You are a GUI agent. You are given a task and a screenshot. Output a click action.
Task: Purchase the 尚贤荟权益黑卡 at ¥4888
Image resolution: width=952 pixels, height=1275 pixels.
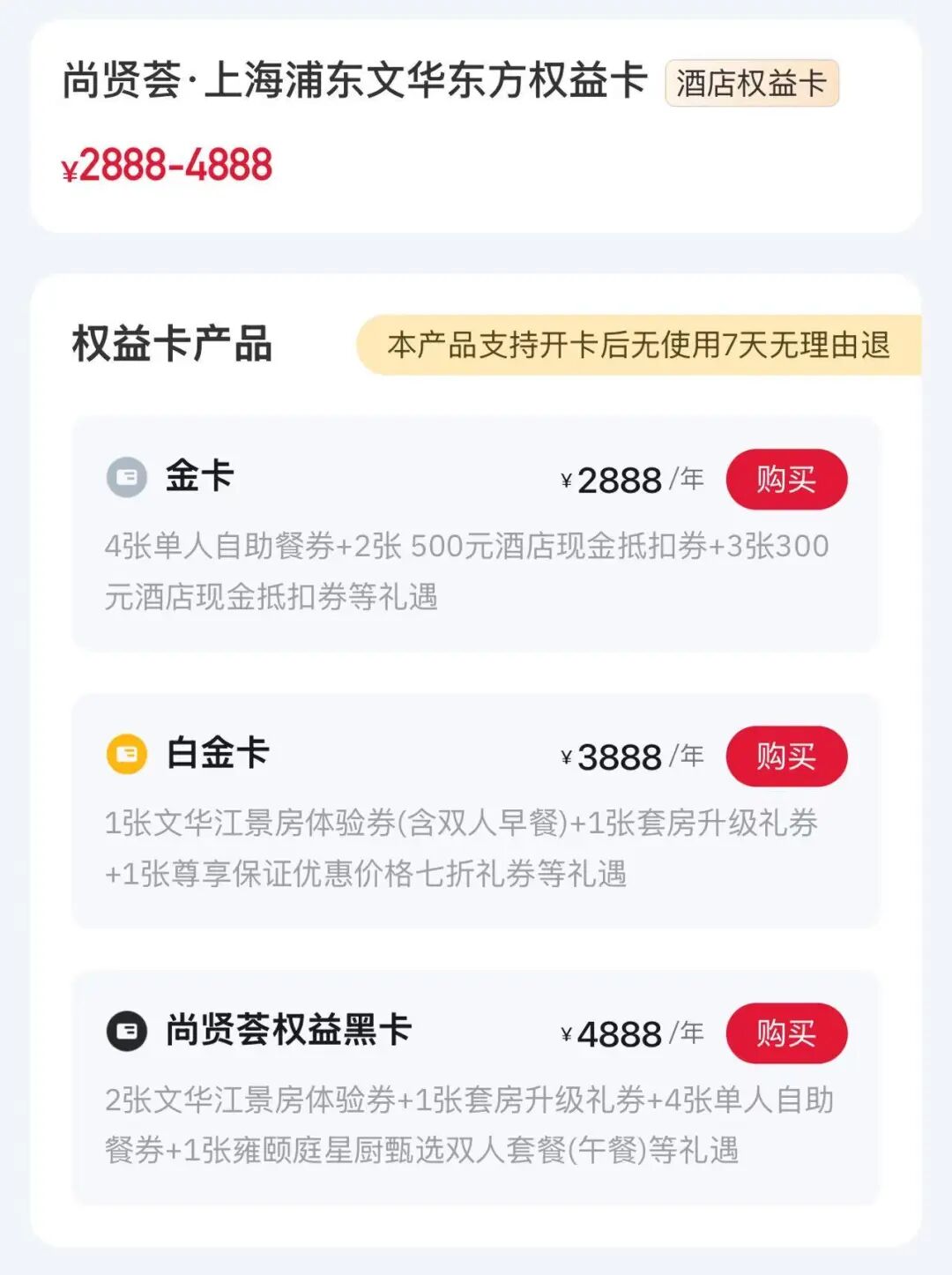point(785,1033)
